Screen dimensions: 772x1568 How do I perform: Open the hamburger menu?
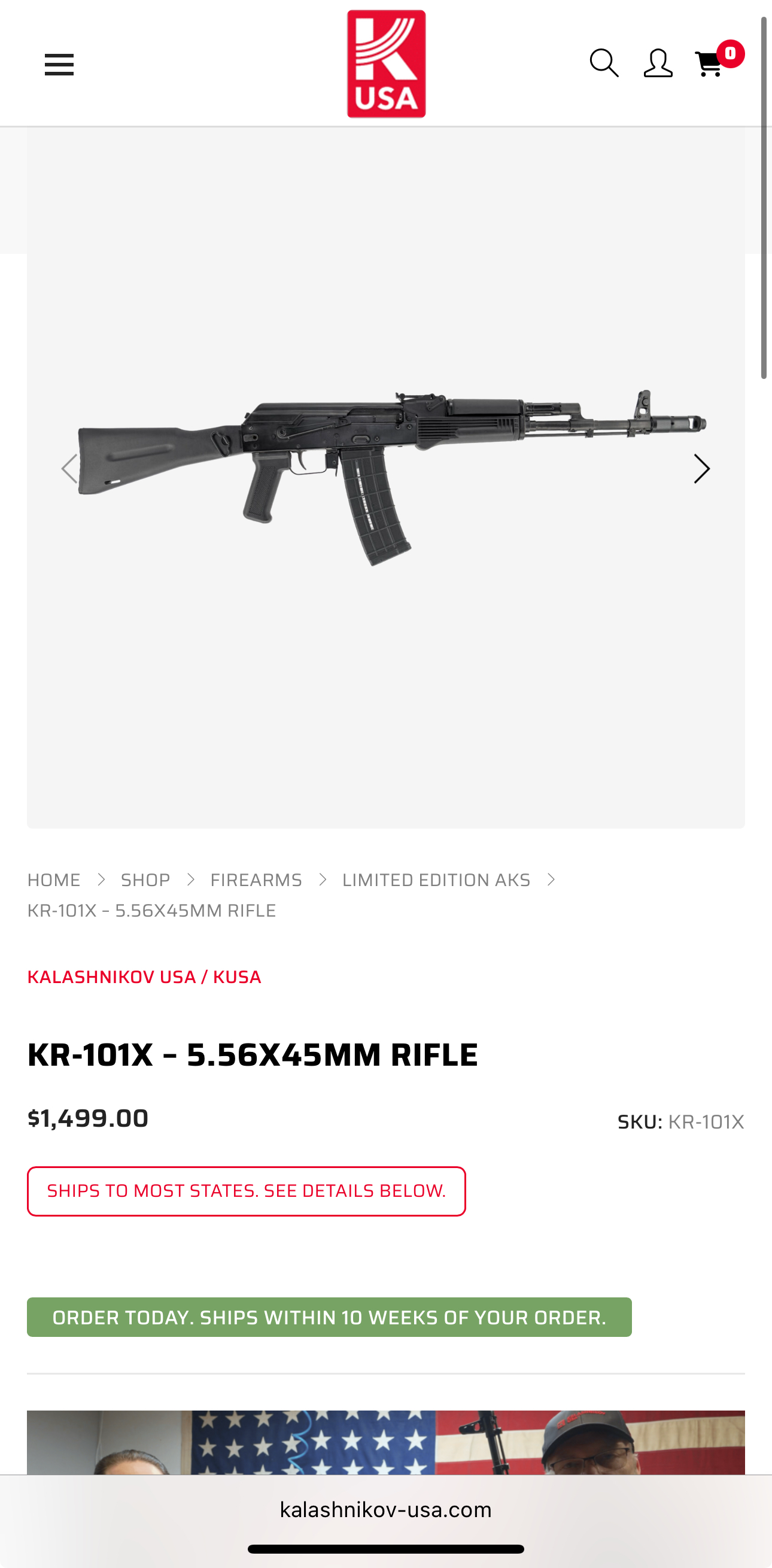pyautogui.click(x=59, y=65)
